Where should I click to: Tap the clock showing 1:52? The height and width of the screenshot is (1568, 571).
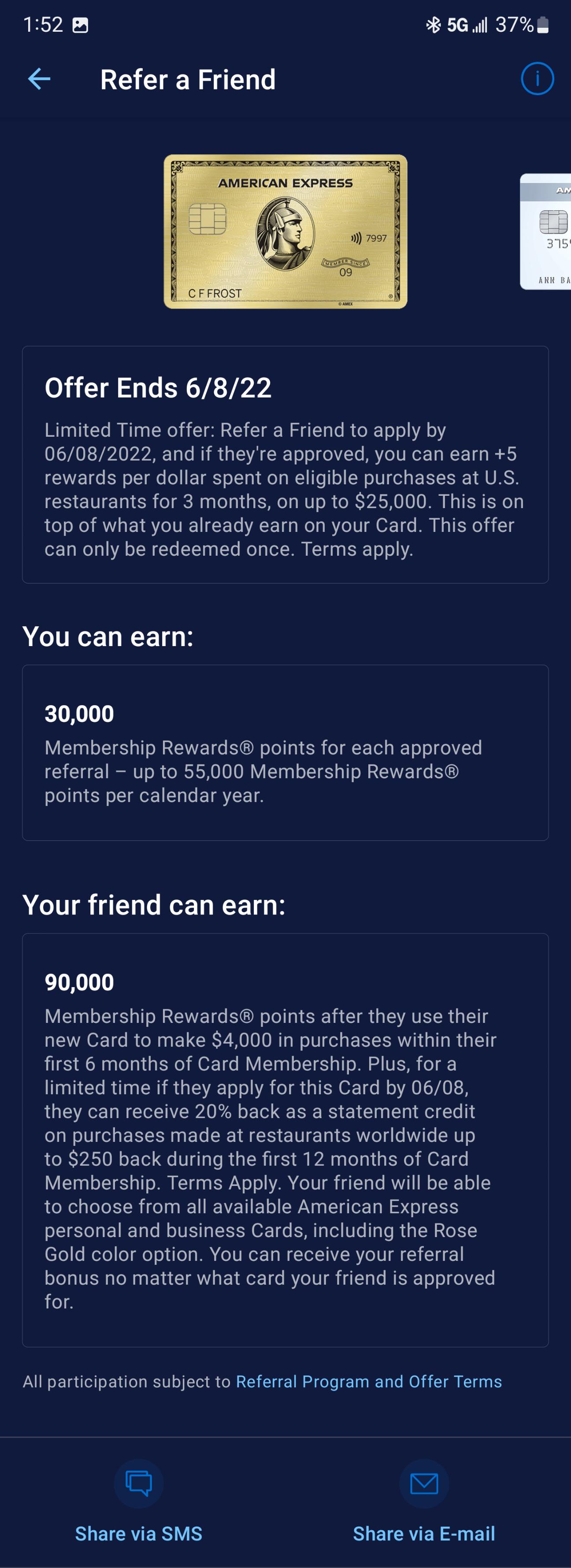[43, 25]
